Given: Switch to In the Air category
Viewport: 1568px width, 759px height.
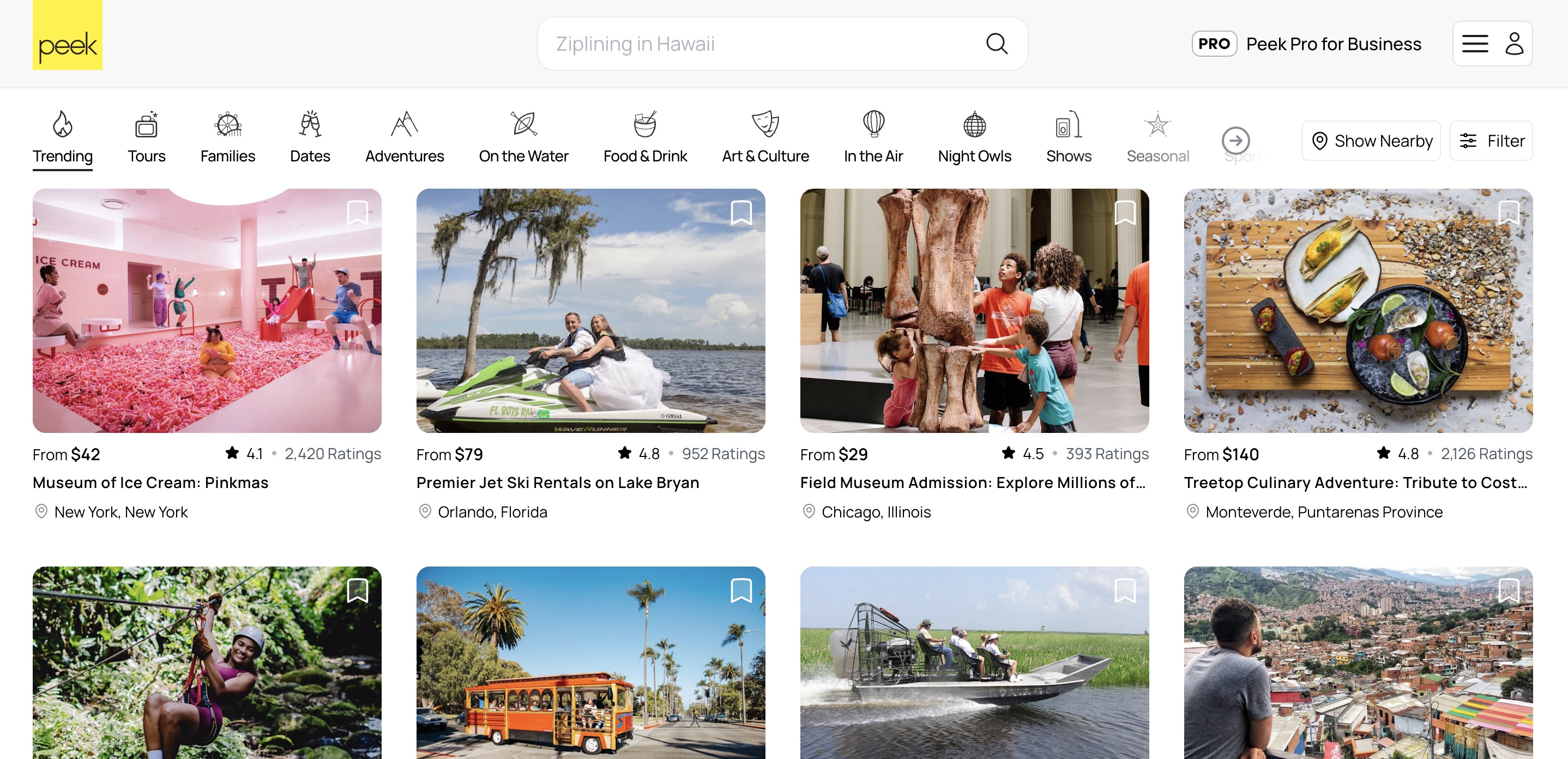Looking at the screenshot, I should (873, 138).
